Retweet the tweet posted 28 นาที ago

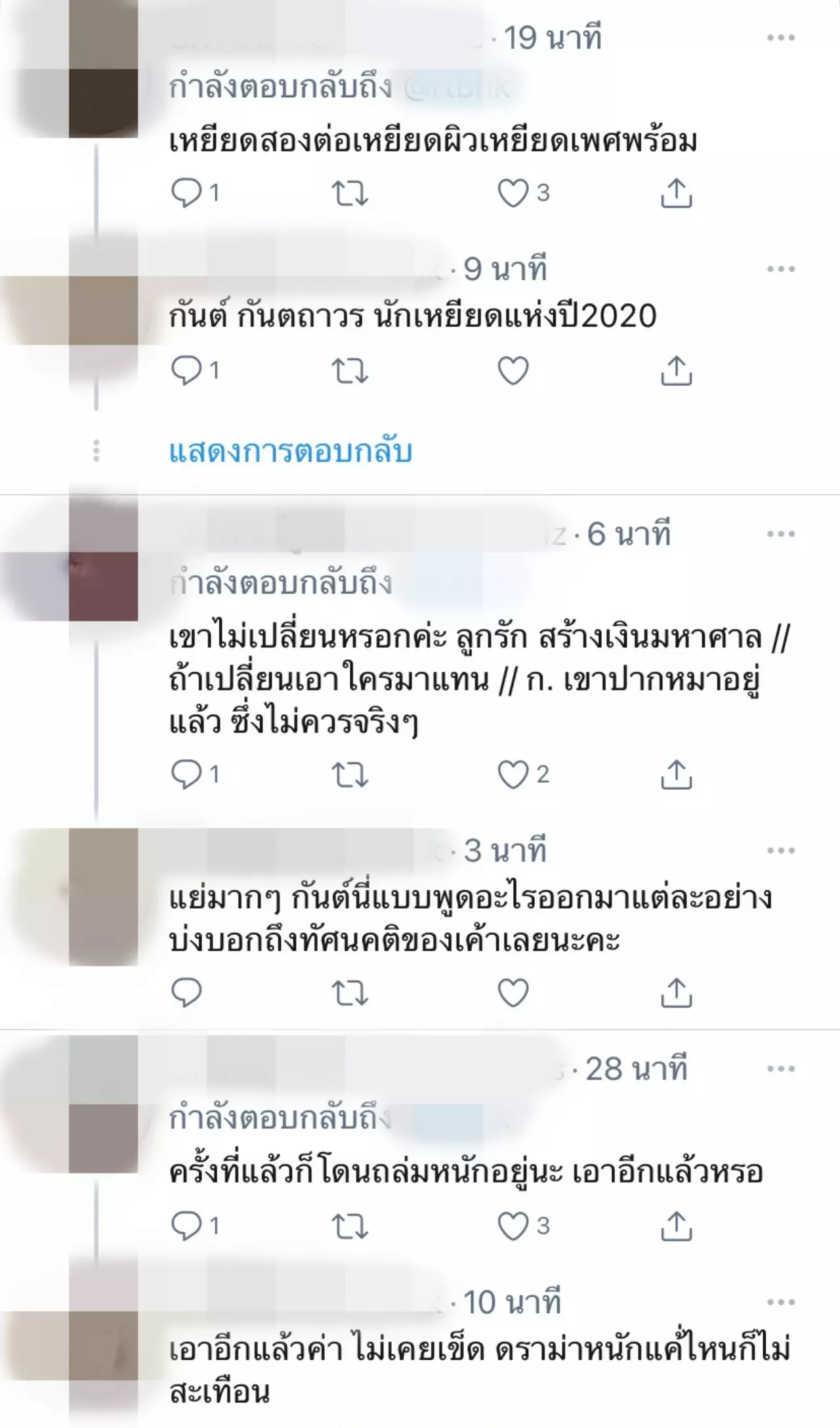tap(349, 1226)
